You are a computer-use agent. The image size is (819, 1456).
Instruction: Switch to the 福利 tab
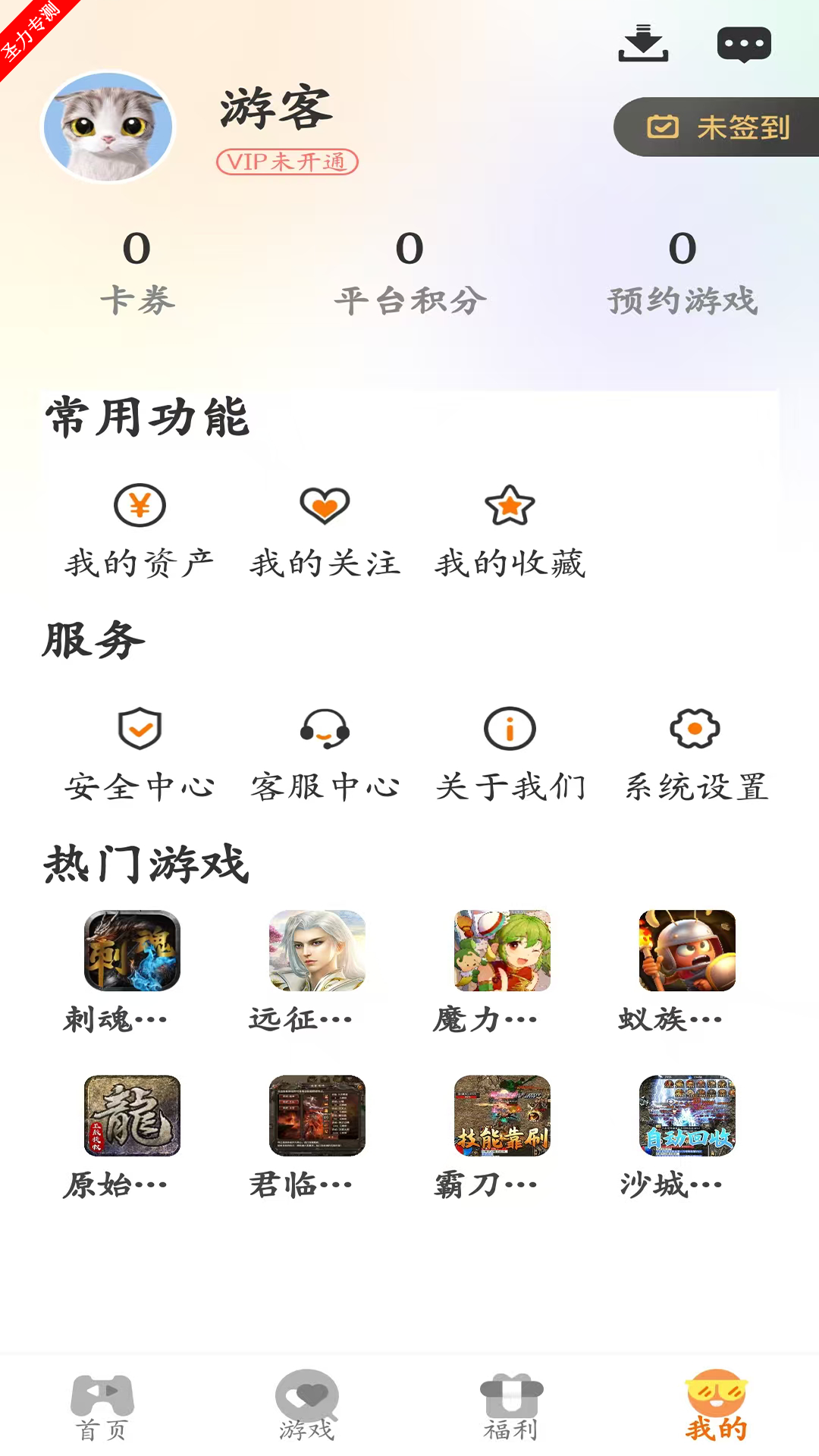pos(511,1407)
